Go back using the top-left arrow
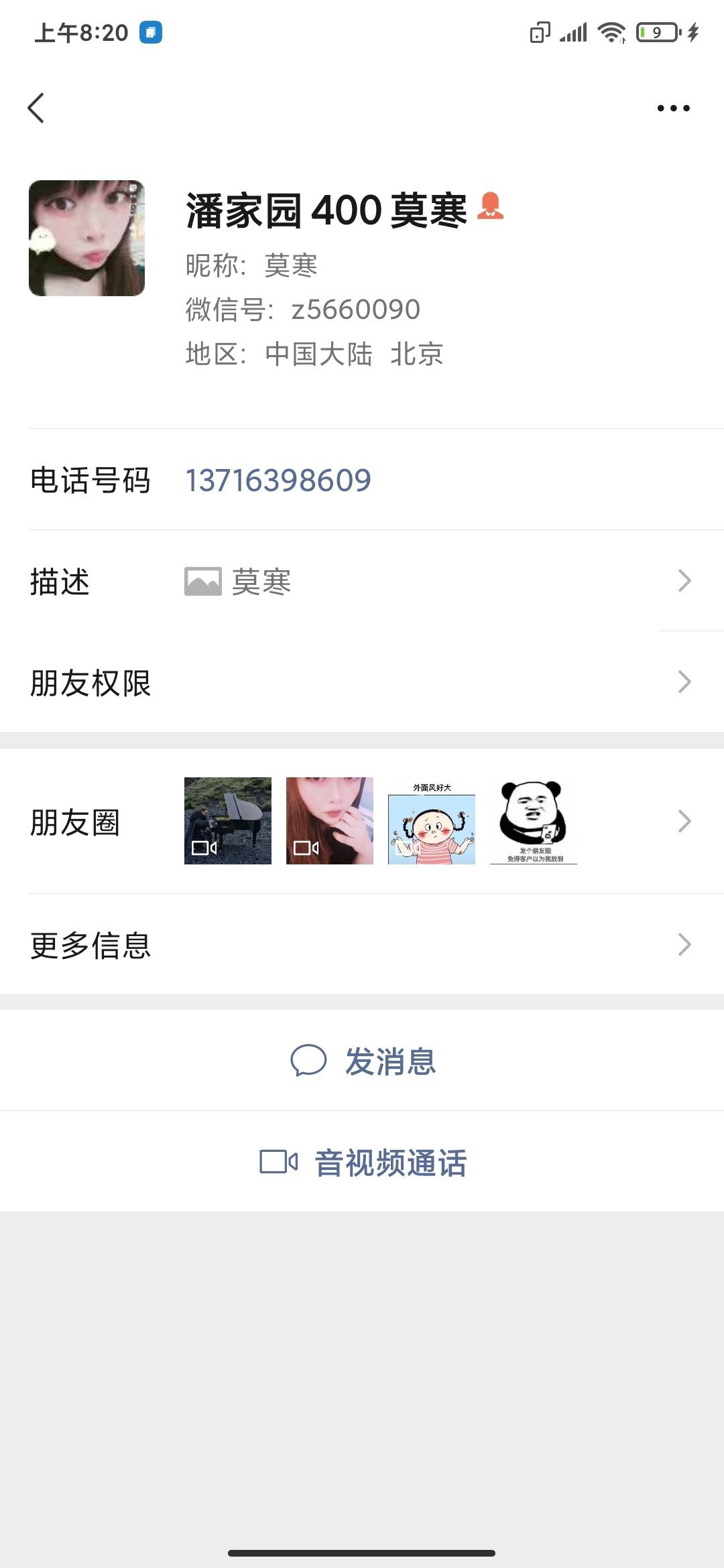 coord(36,108)
